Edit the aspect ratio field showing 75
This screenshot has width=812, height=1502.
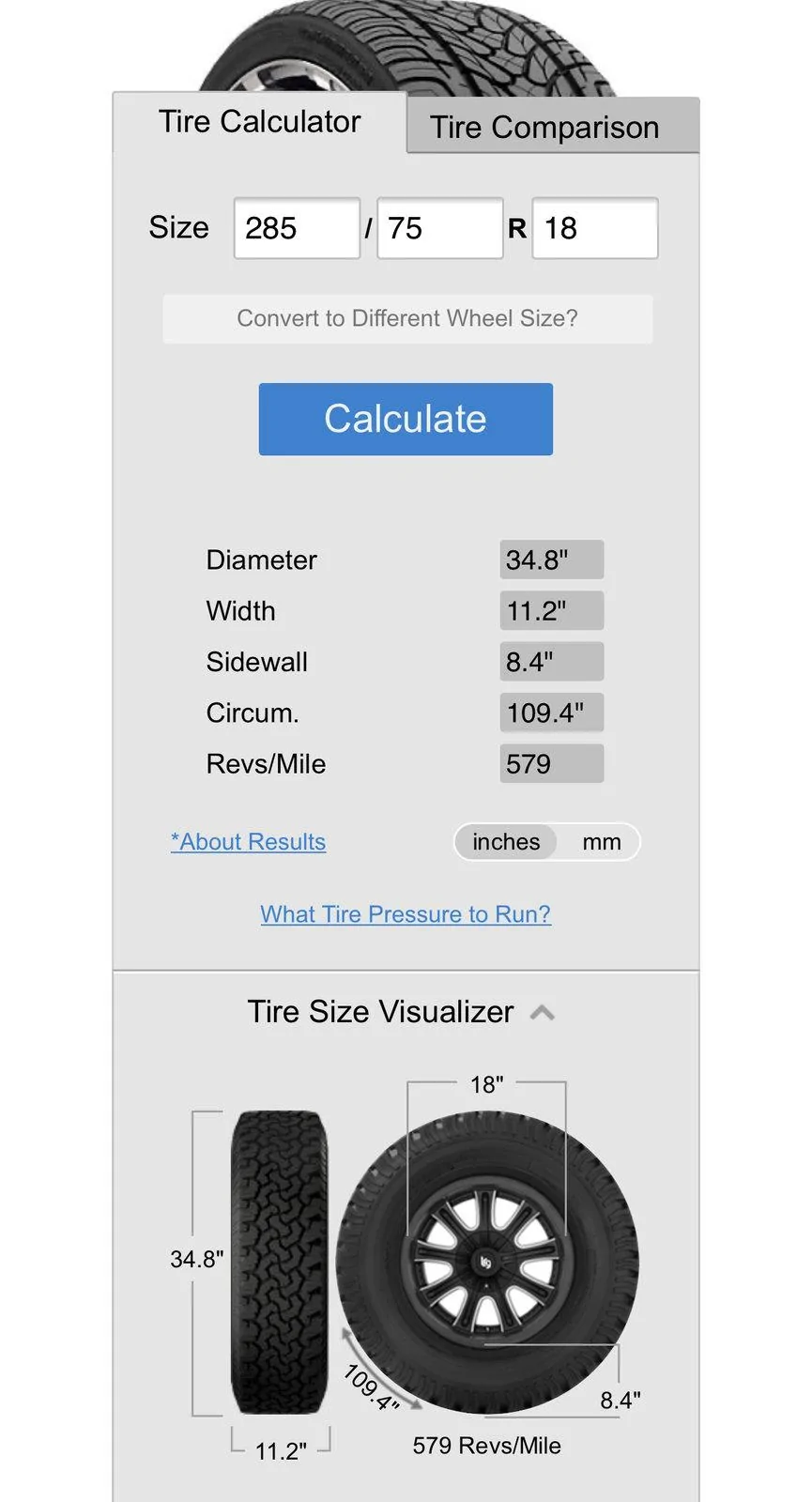pos(440,228)
